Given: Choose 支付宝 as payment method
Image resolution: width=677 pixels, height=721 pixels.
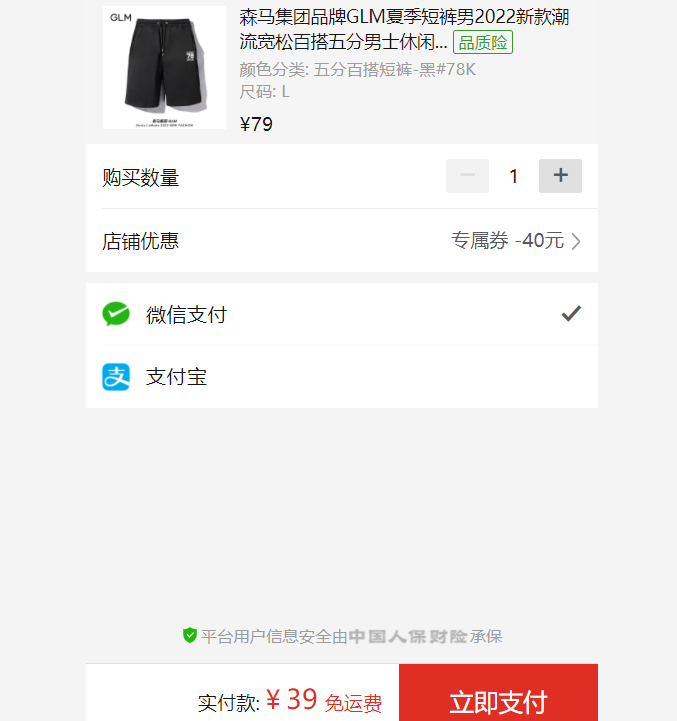Looking at the screenshot, I should pos(341,378).
